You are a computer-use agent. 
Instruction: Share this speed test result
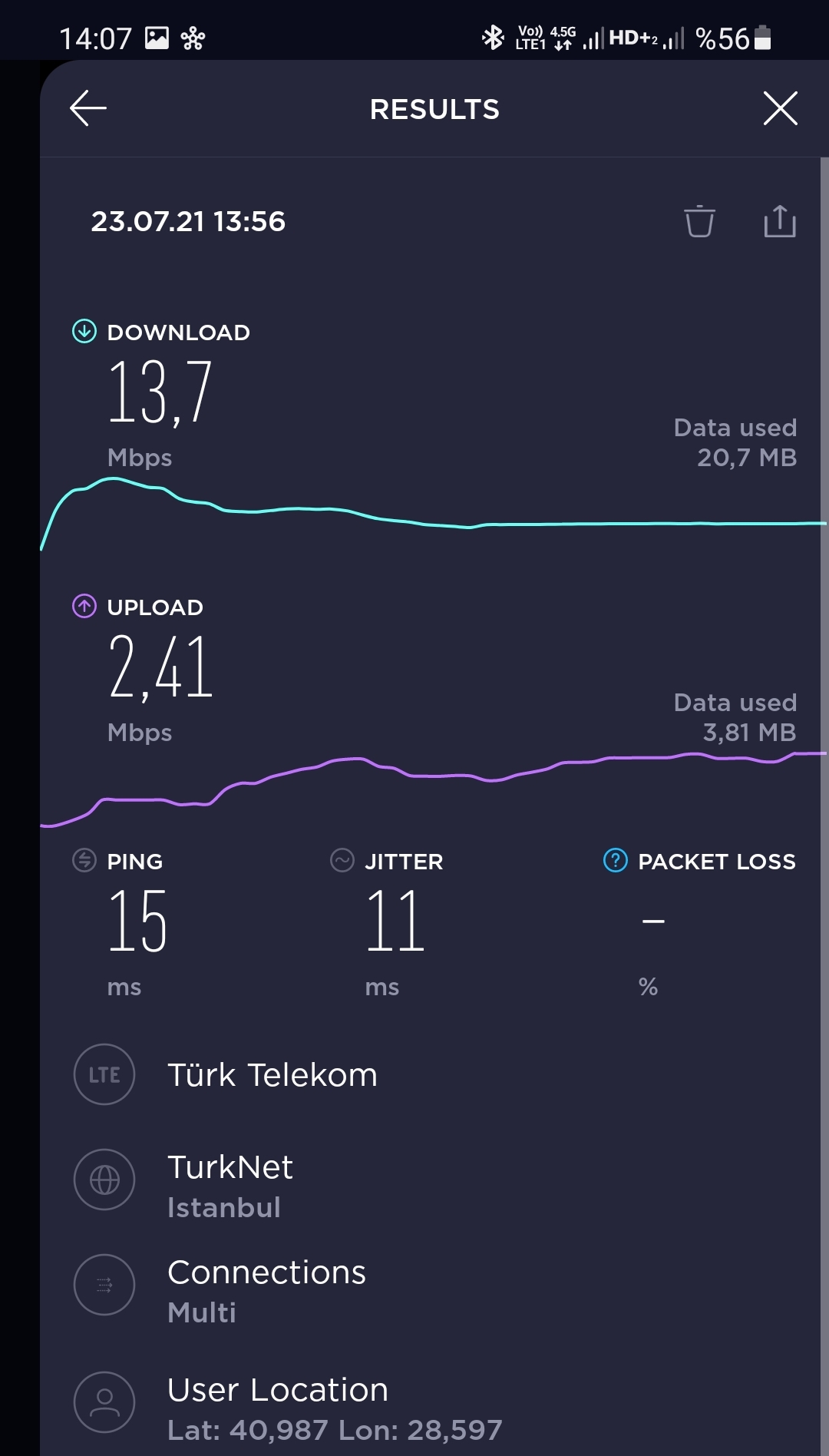pos(780,221)
